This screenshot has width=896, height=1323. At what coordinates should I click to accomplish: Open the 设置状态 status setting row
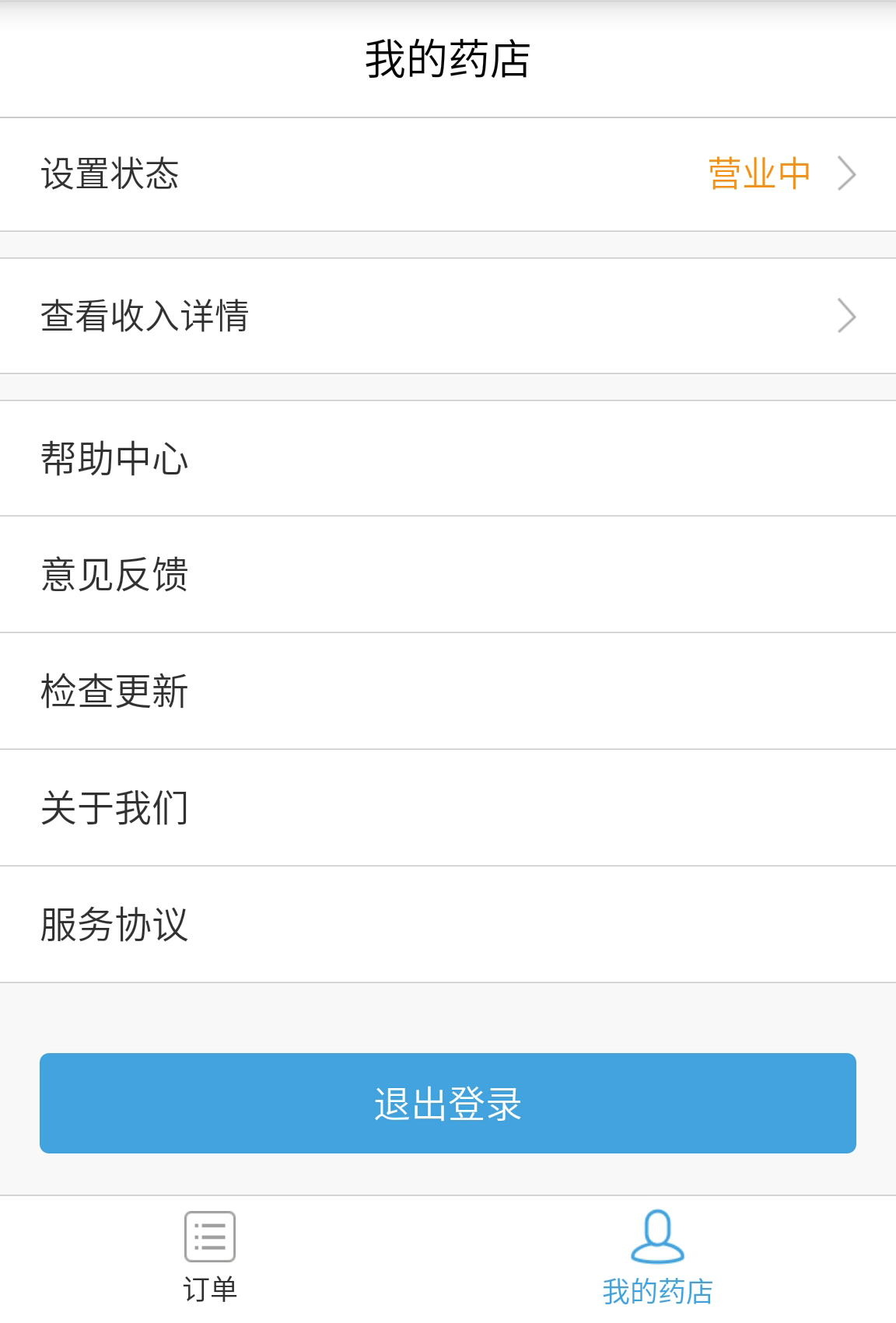[311, 173]
